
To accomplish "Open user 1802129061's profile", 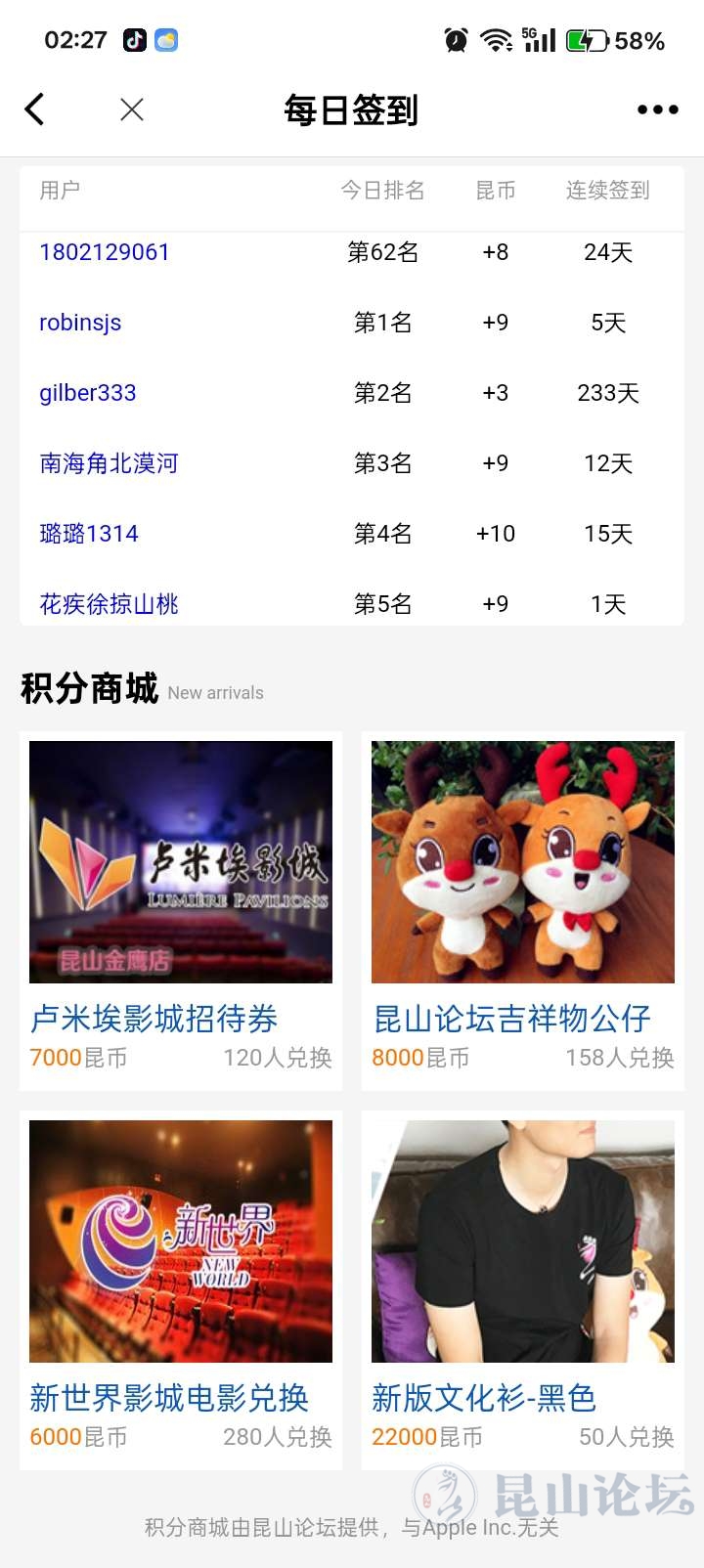I will [105, 252].
